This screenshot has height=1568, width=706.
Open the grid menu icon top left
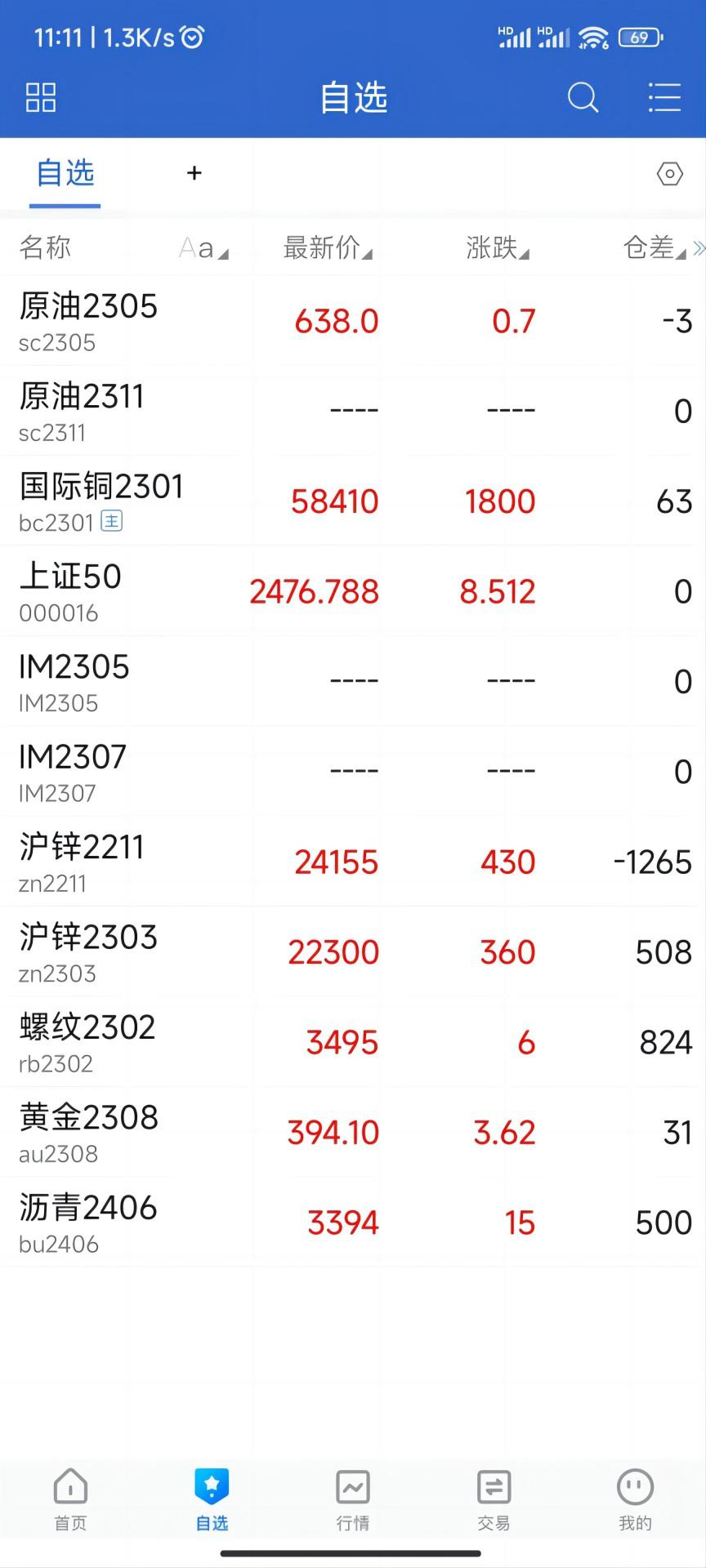[x=39, y=97]
